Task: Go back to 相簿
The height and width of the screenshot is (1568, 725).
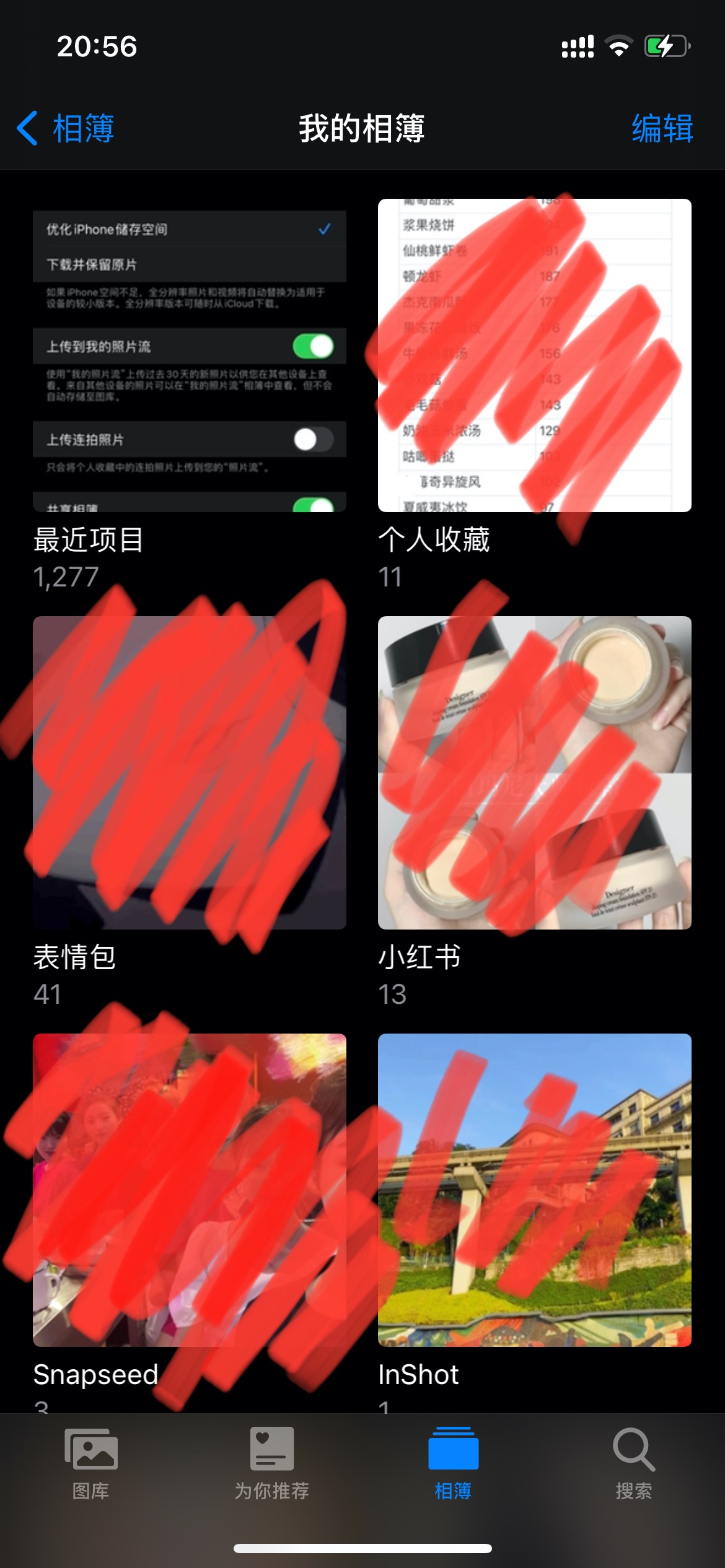Action: 66,129
